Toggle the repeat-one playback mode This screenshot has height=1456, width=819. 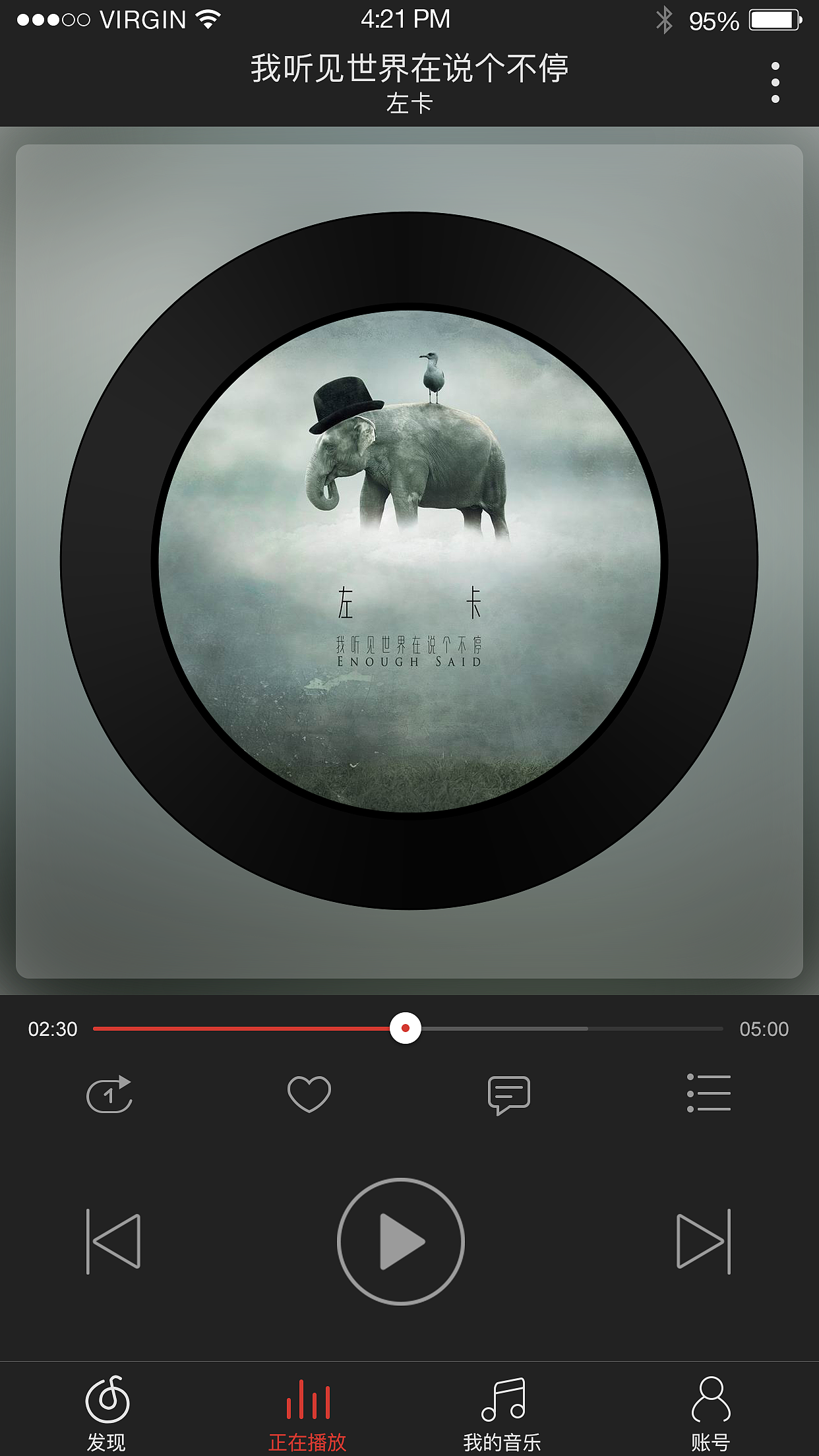click(x=109, y=1095)
